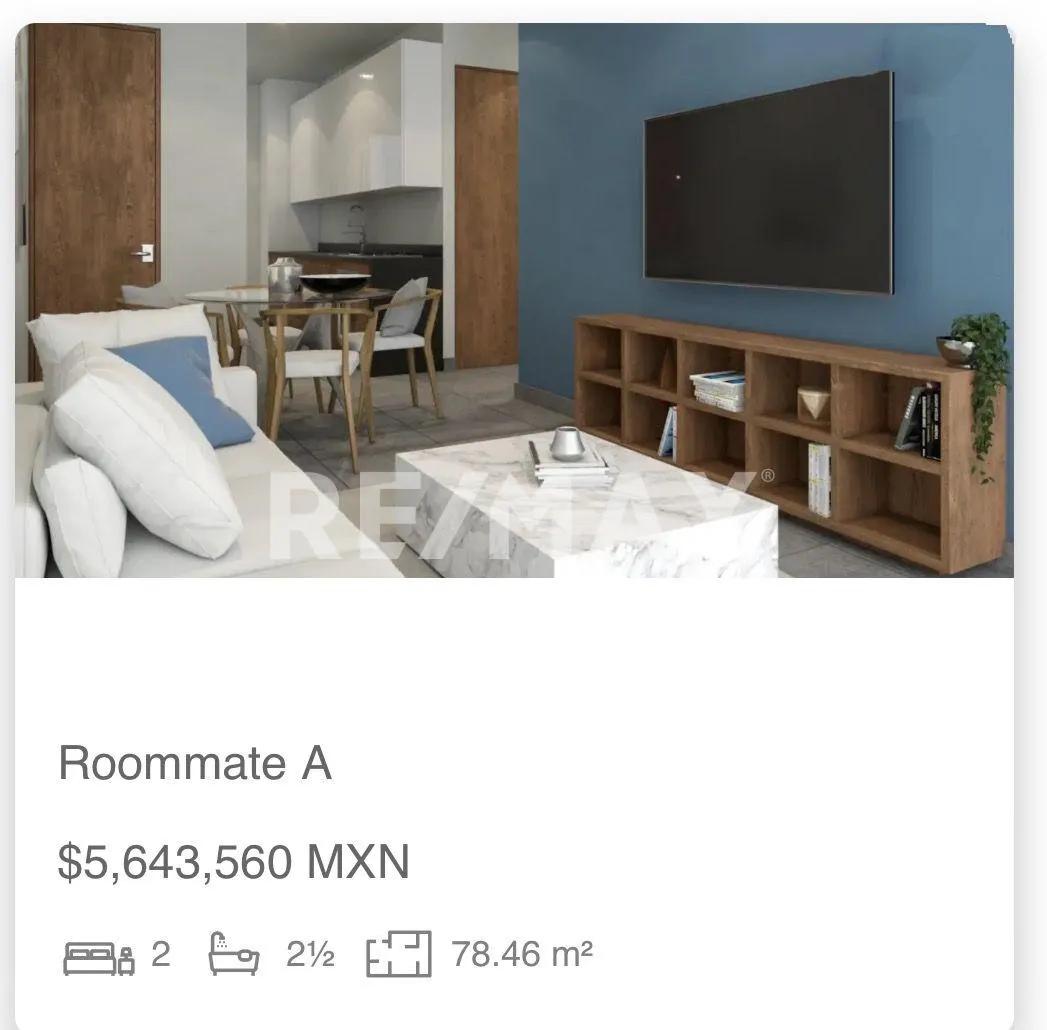
Task: Open the Roommate A property listing card
Action: coord(195,763)
